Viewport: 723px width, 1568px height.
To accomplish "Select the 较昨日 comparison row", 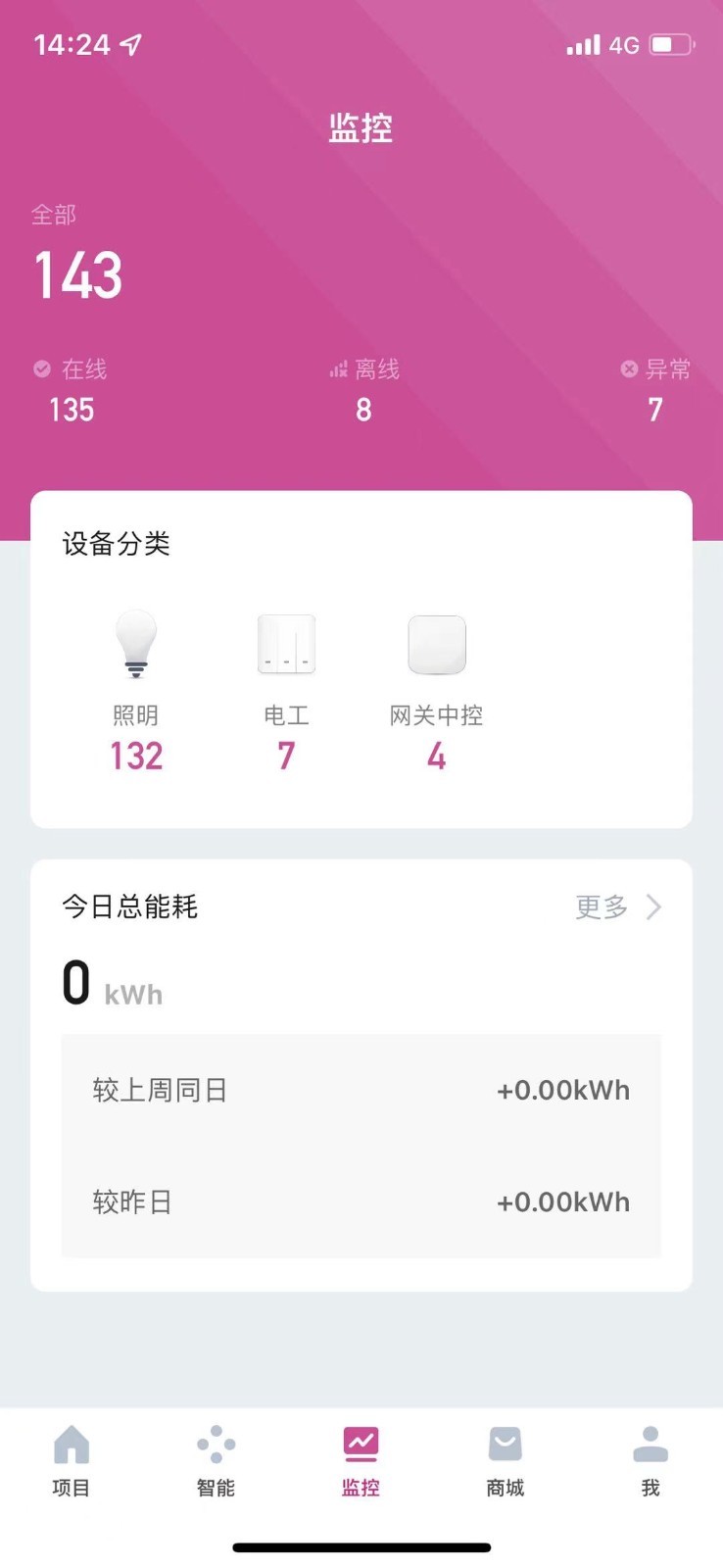I will 362,1201.
